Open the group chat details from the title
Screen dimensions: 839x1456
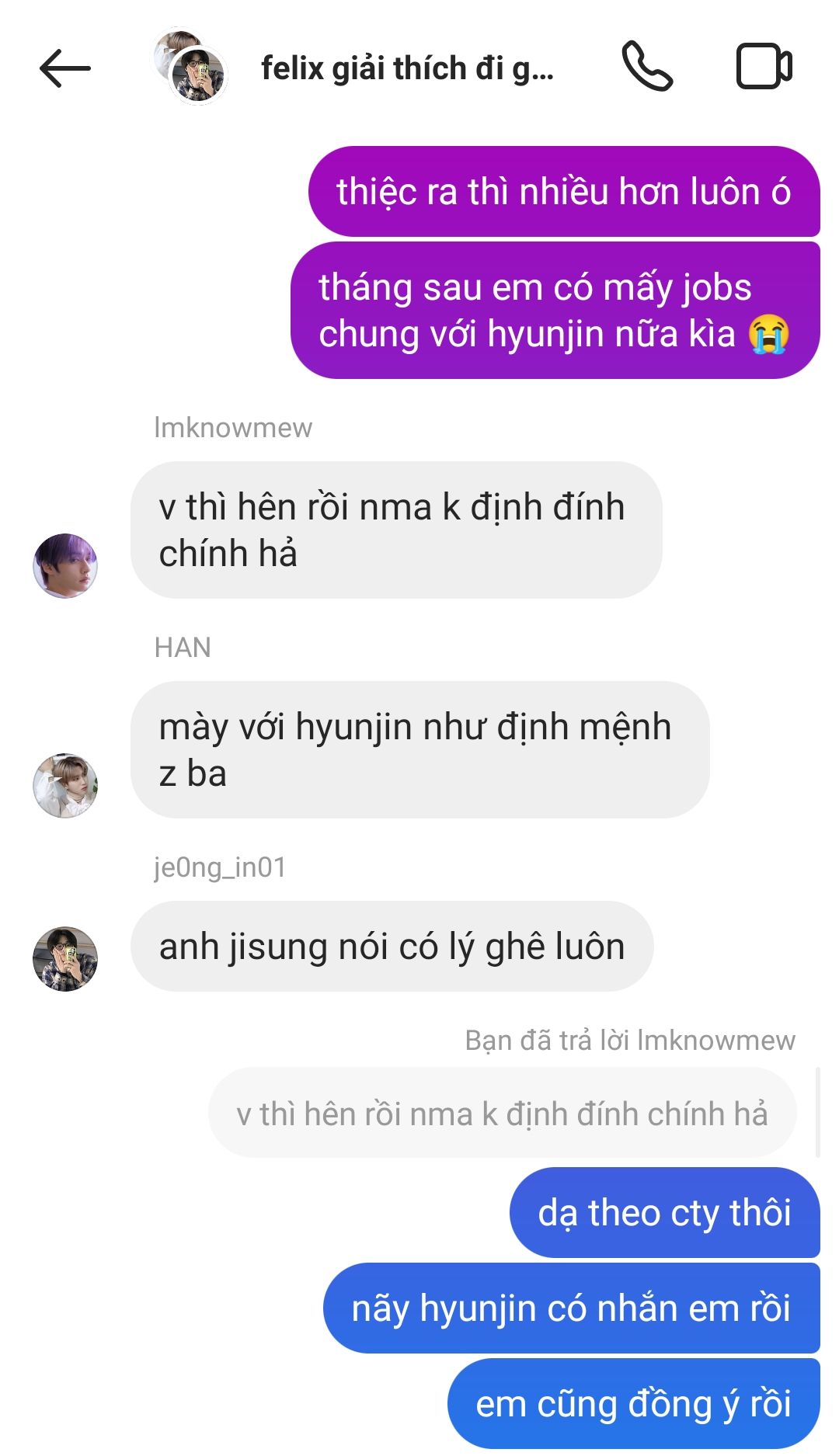pos(407,68)
